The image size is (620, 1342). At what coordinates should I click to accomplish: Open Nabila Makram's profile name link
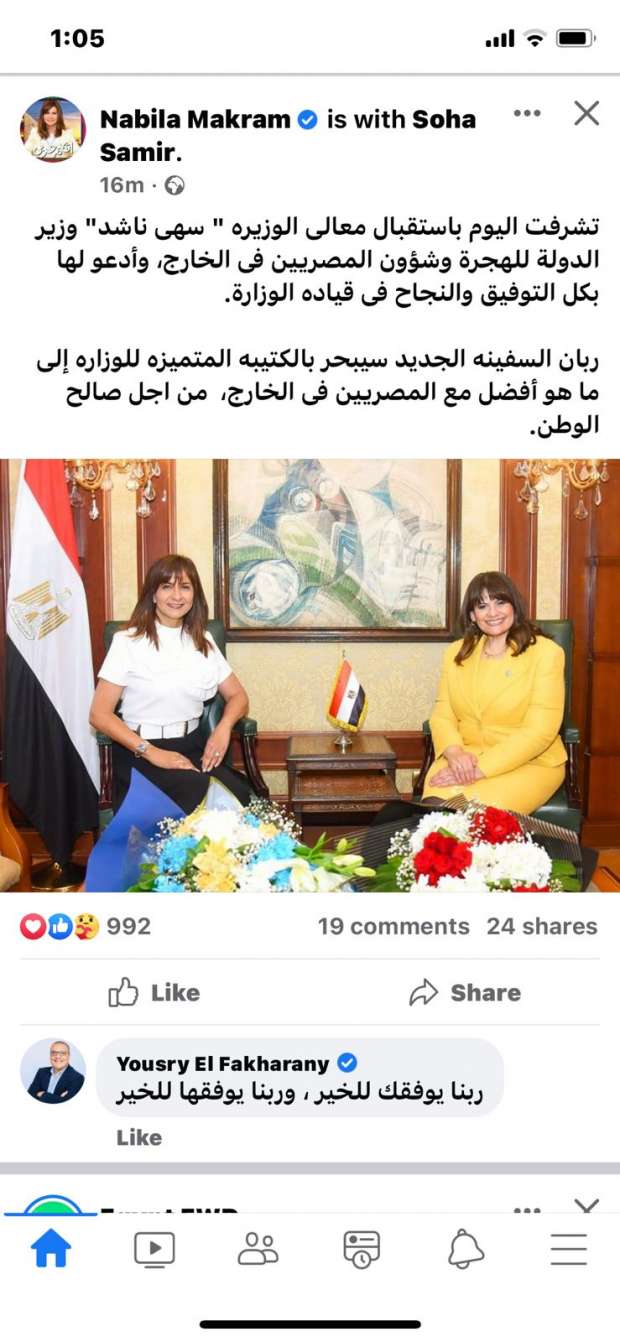point(196,120)
